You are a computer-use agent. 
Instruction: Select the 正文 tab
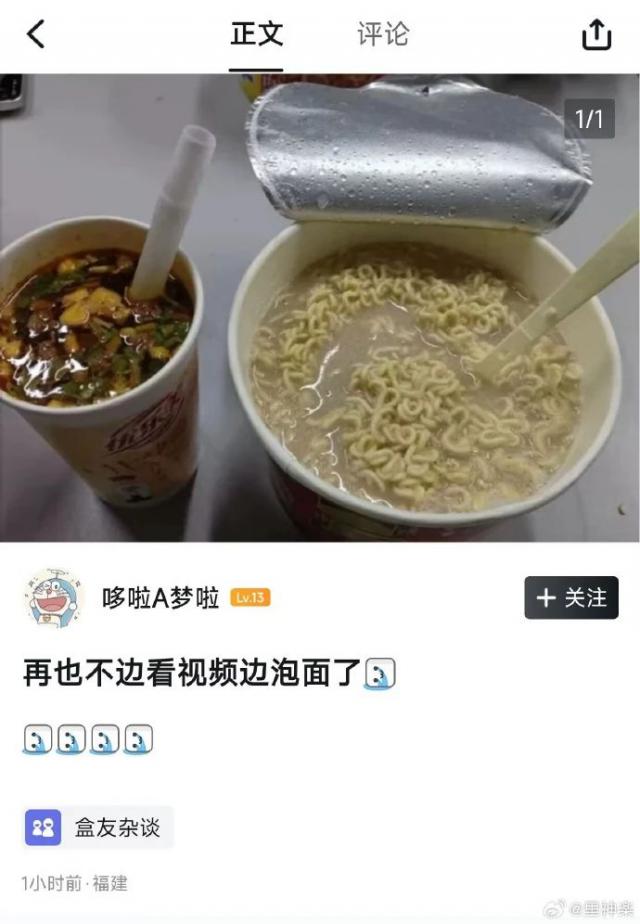[256, 34]
